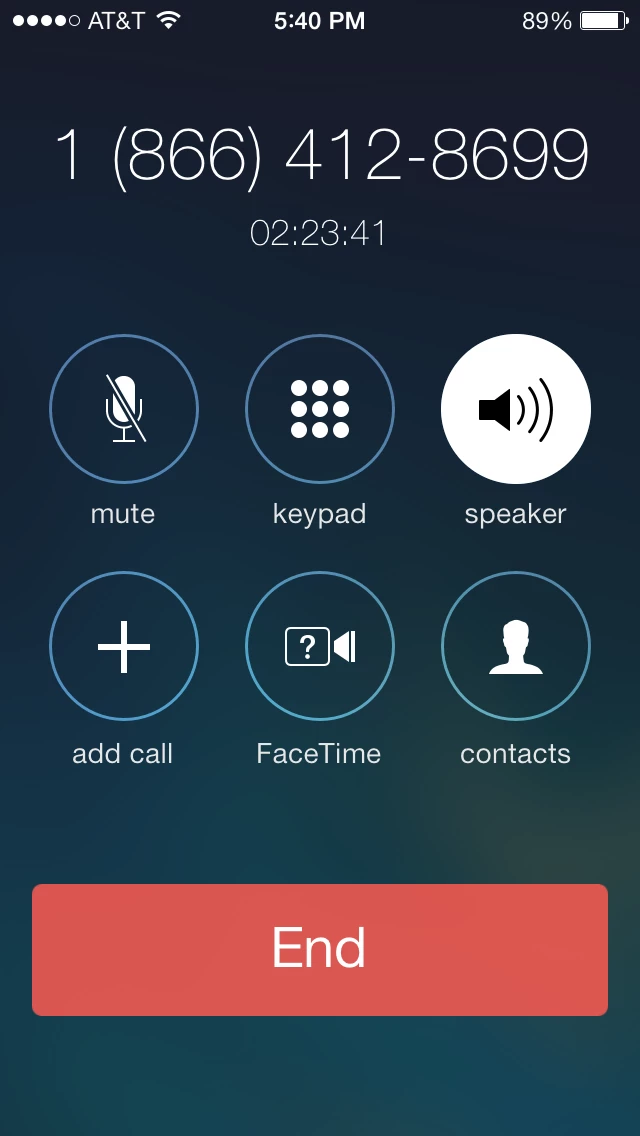The image size is (640, 1136).
Task: Open the dial keypad
Action: [320, 409]
